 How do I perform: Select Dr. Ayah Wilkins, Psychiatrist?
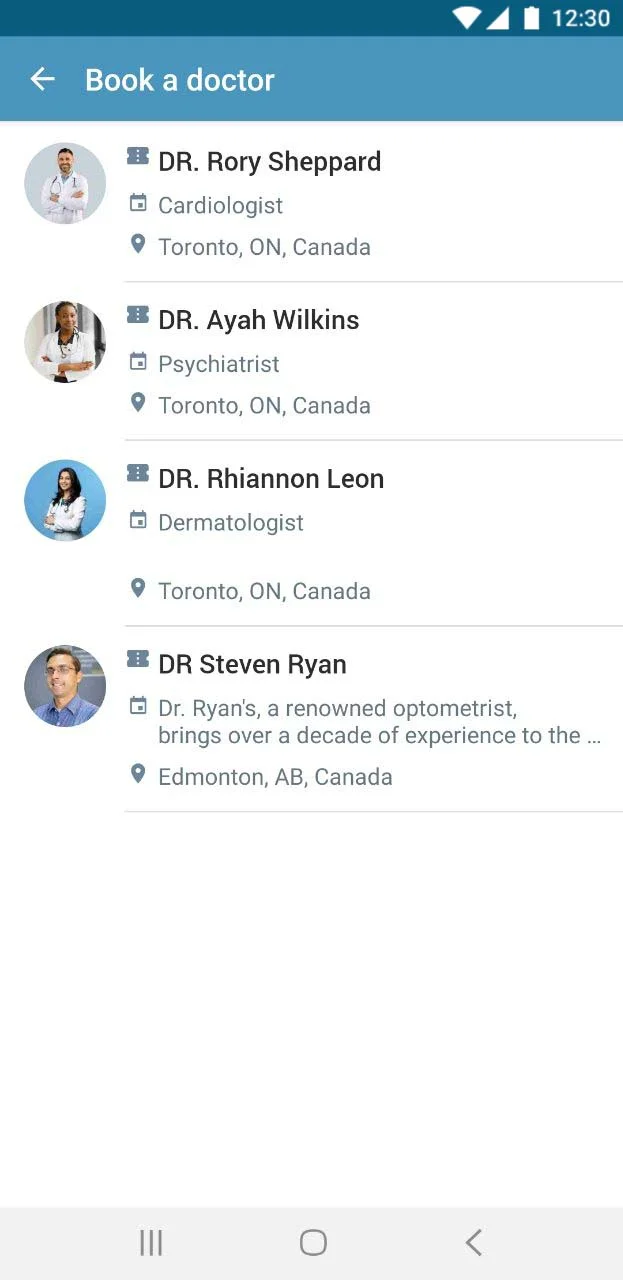(258, 320)
